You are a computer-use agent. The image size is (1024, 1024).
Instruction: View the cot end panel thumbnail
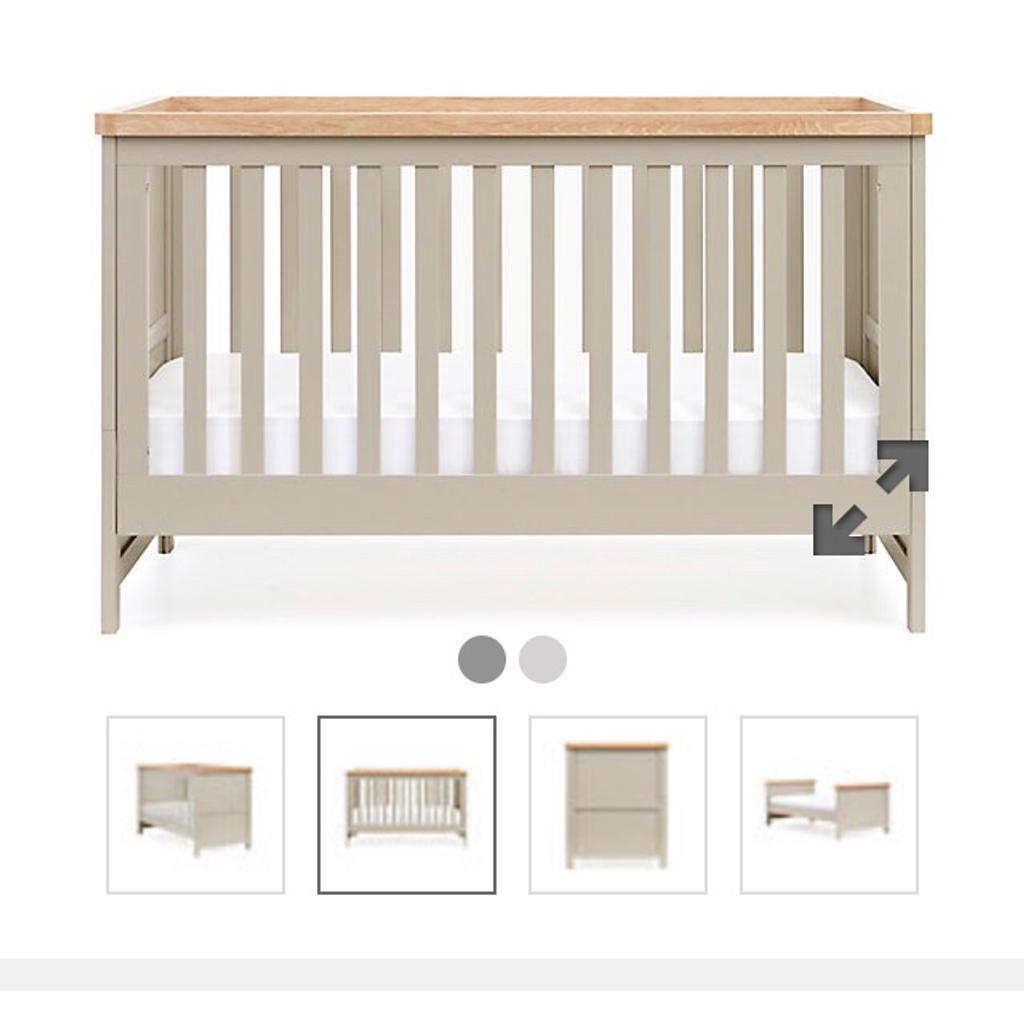pyautogui.click(x=618, y=805)
